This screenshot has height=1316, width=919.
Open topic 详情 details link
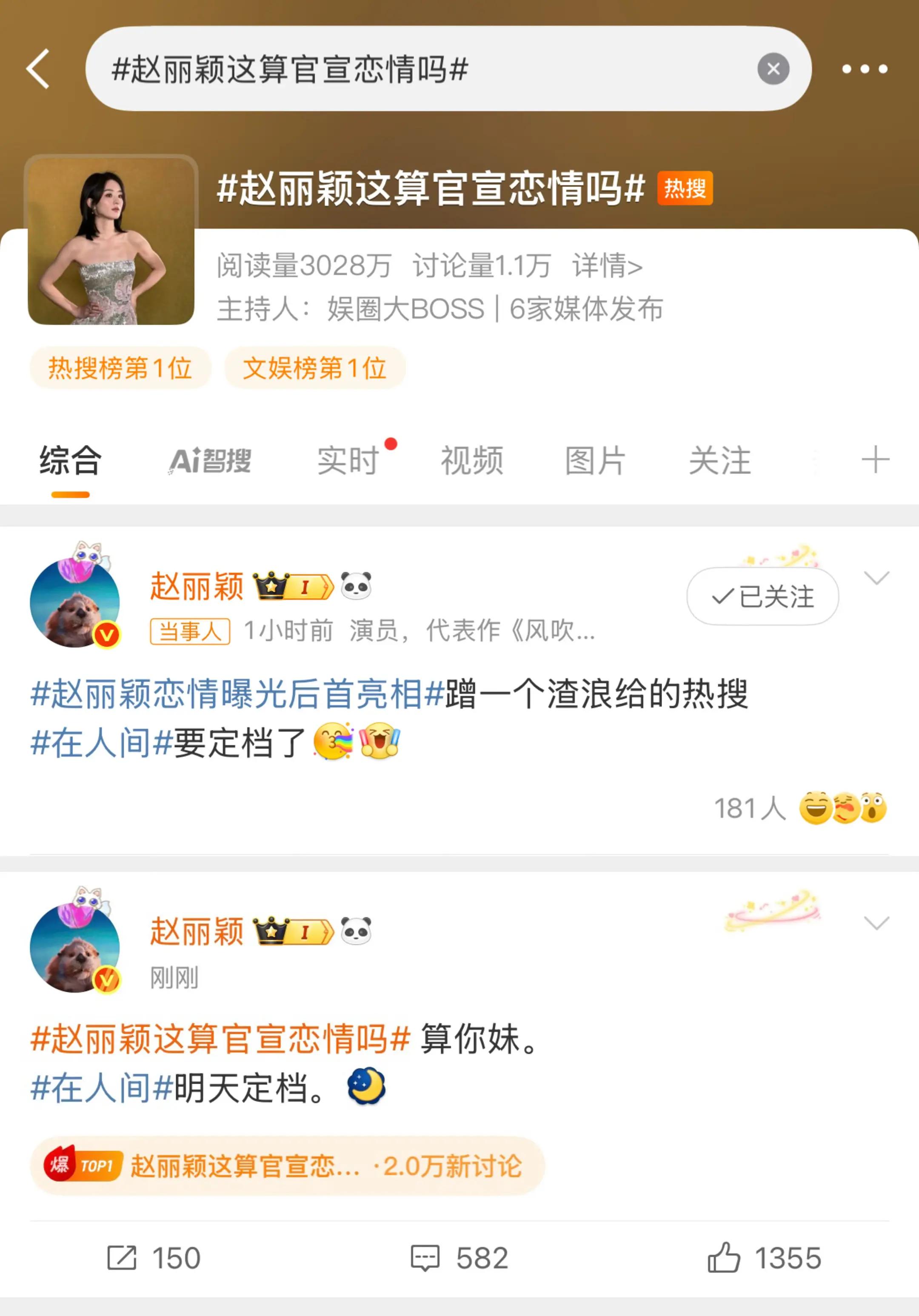pos(607,266)
